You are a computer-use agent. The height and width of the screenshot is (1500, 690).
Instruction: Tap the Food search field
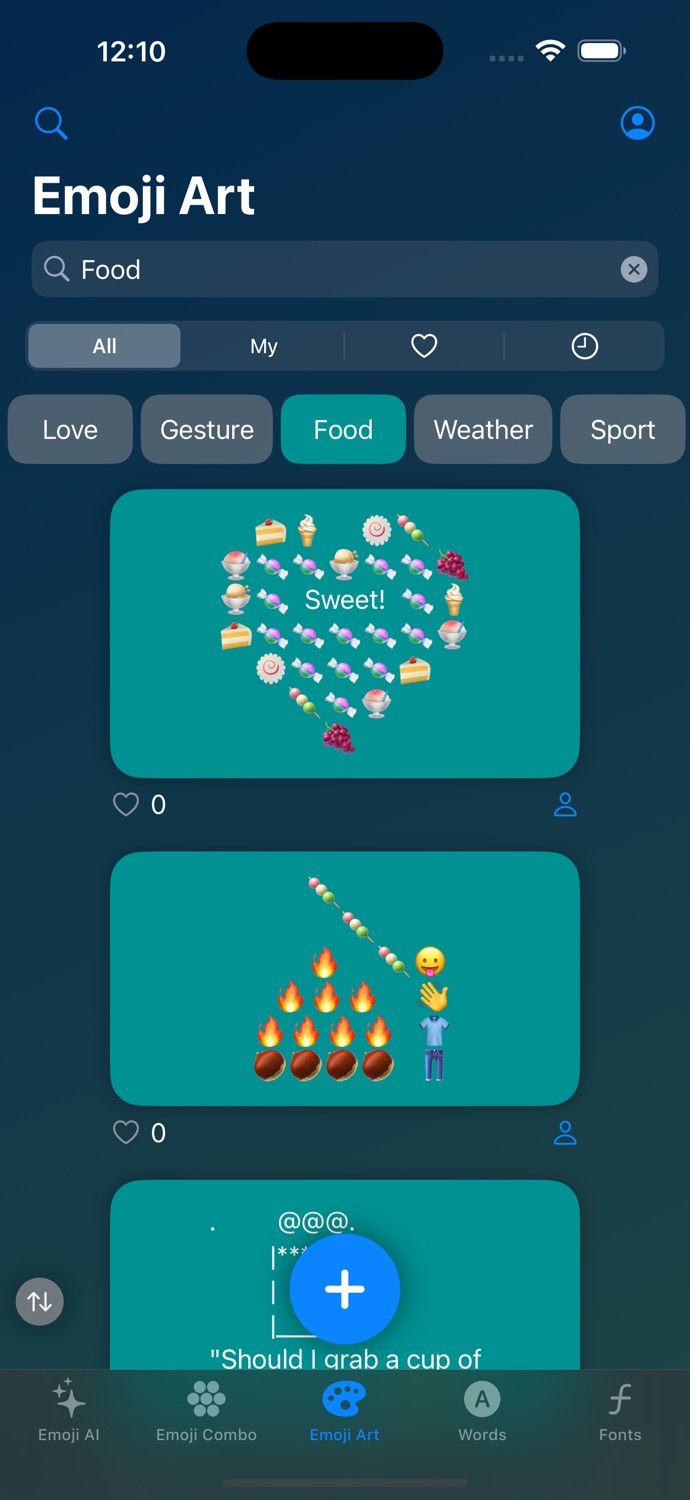click(345, 269)
